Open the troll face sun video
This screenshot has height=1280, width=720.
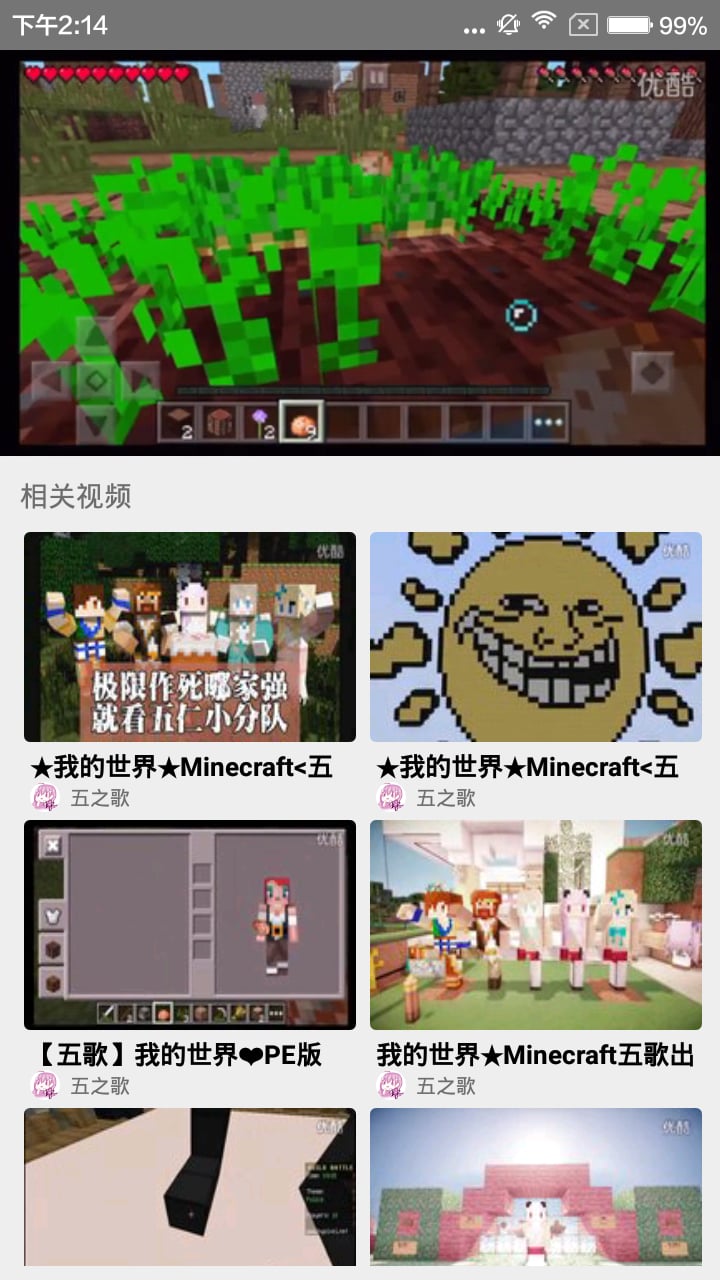(536, 636)
